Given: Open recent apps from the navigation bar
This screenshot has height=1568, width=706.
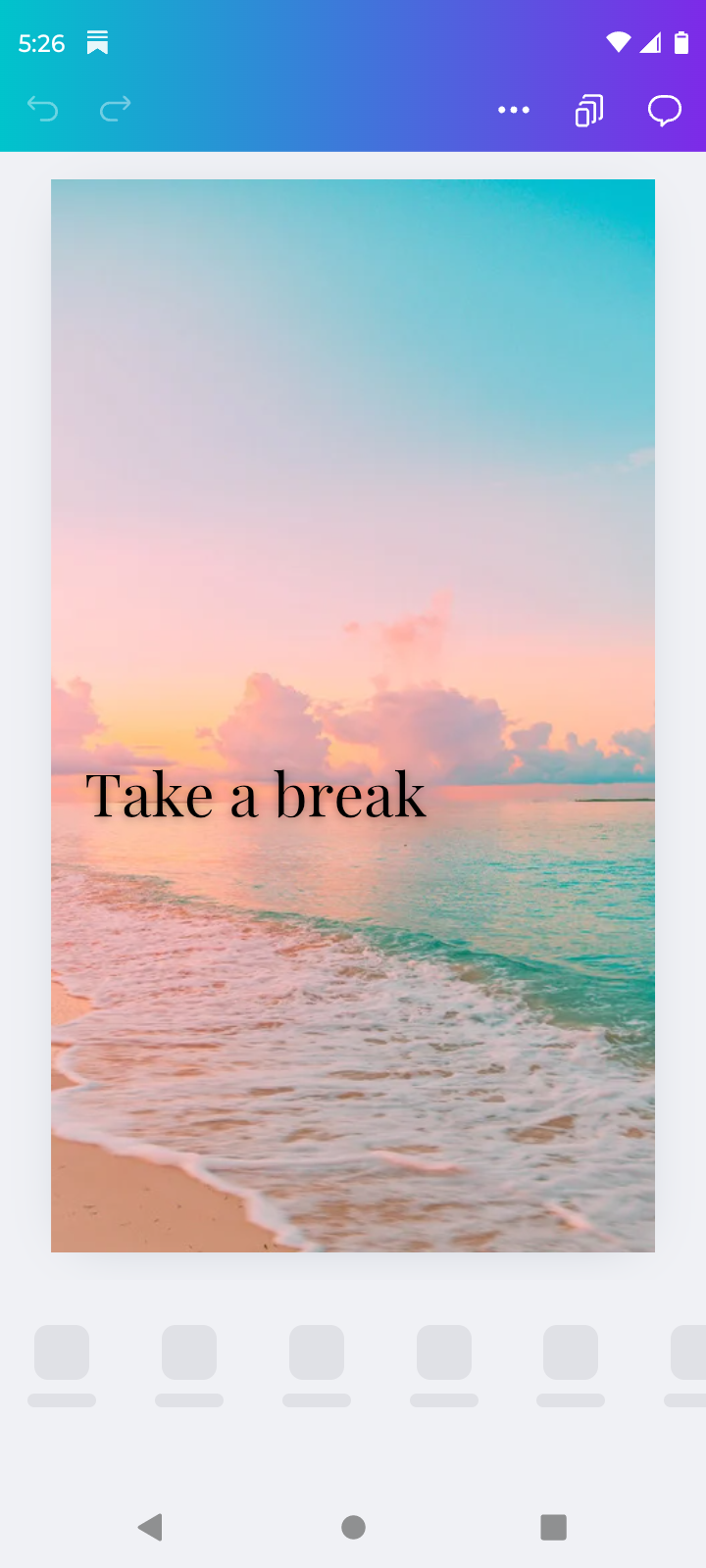Looking at the screenshot, I should click(x=554, y=1527).
